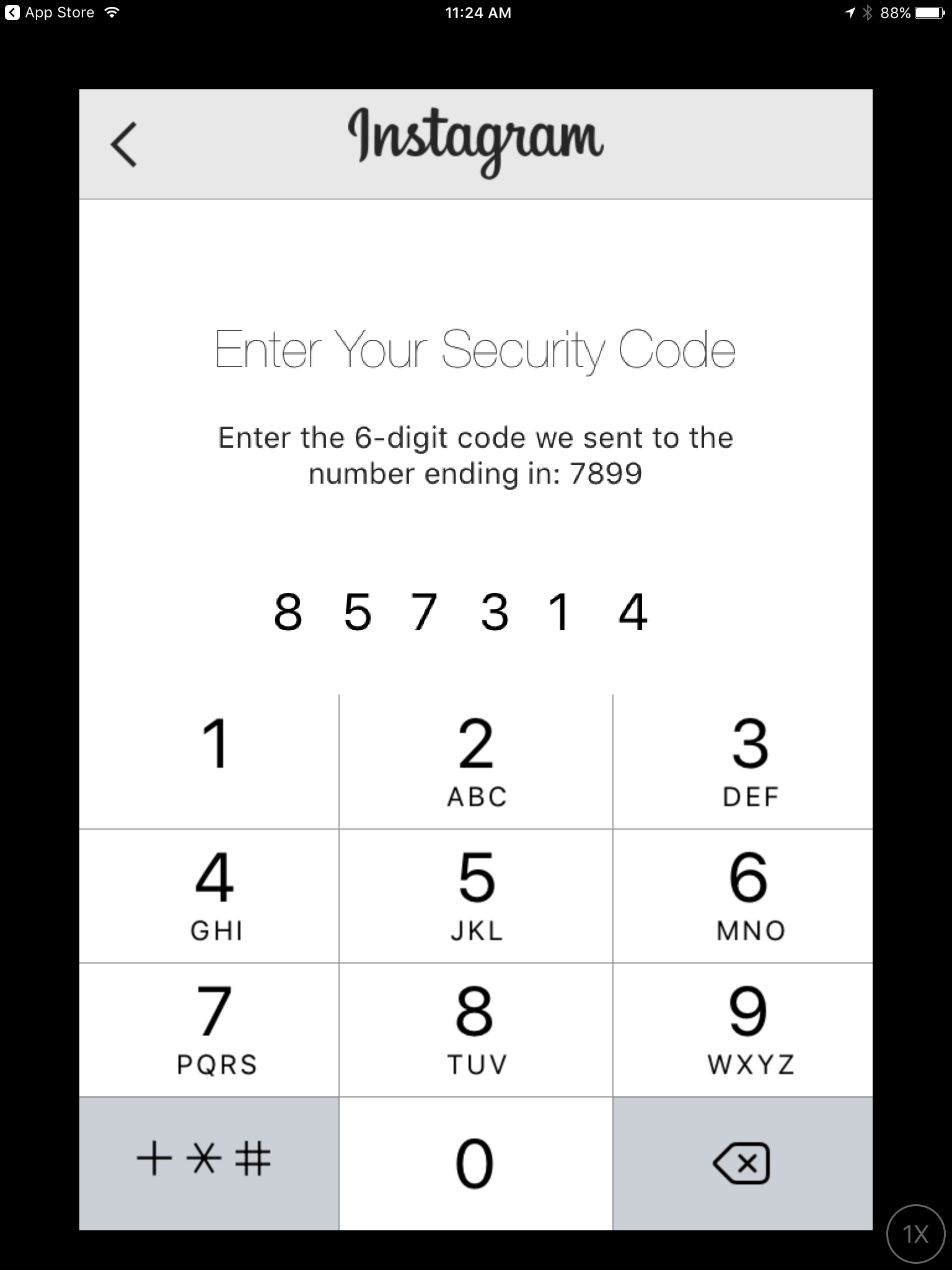Toggle the 1X app scaling button
The width and height of the screenshot is (952, 1270).
[915, 1234]
